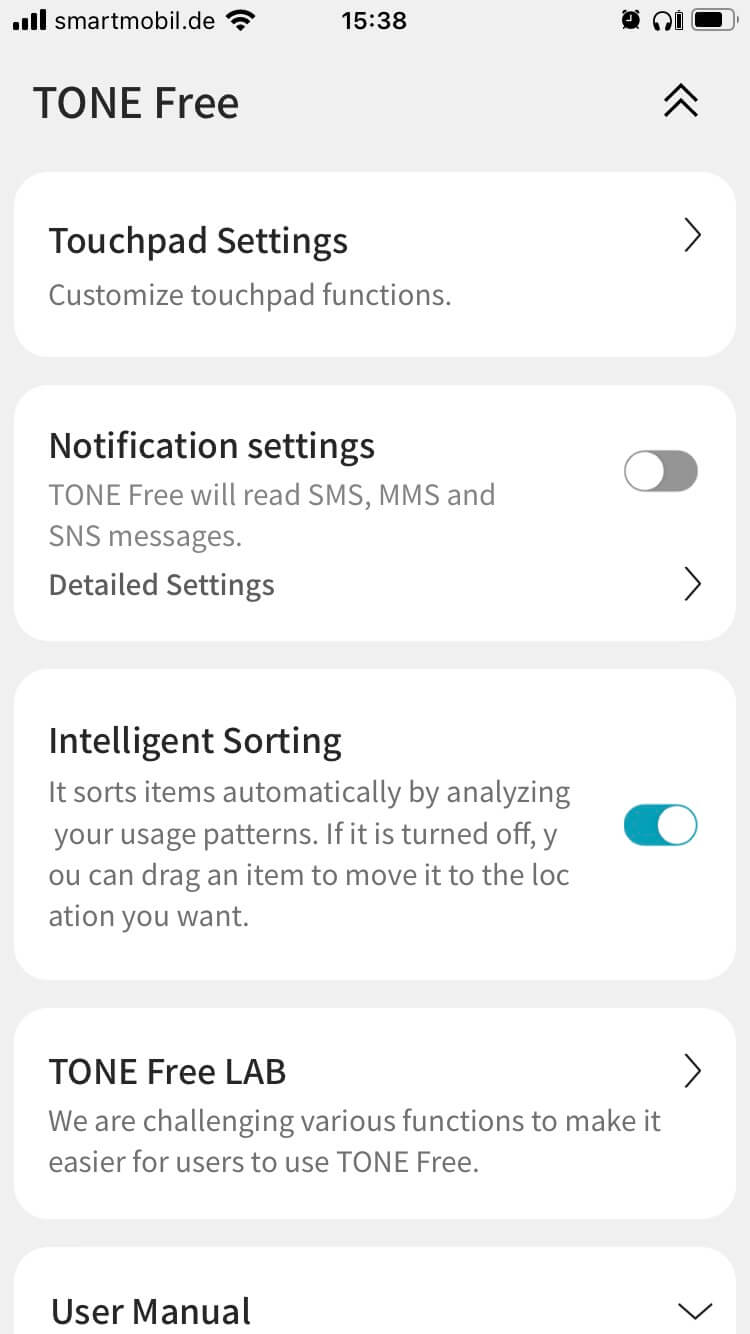This screenshot has height=1334, width=750.
Task: Open Detailed Settings for notifications
Action: click(x=374, y=585)
